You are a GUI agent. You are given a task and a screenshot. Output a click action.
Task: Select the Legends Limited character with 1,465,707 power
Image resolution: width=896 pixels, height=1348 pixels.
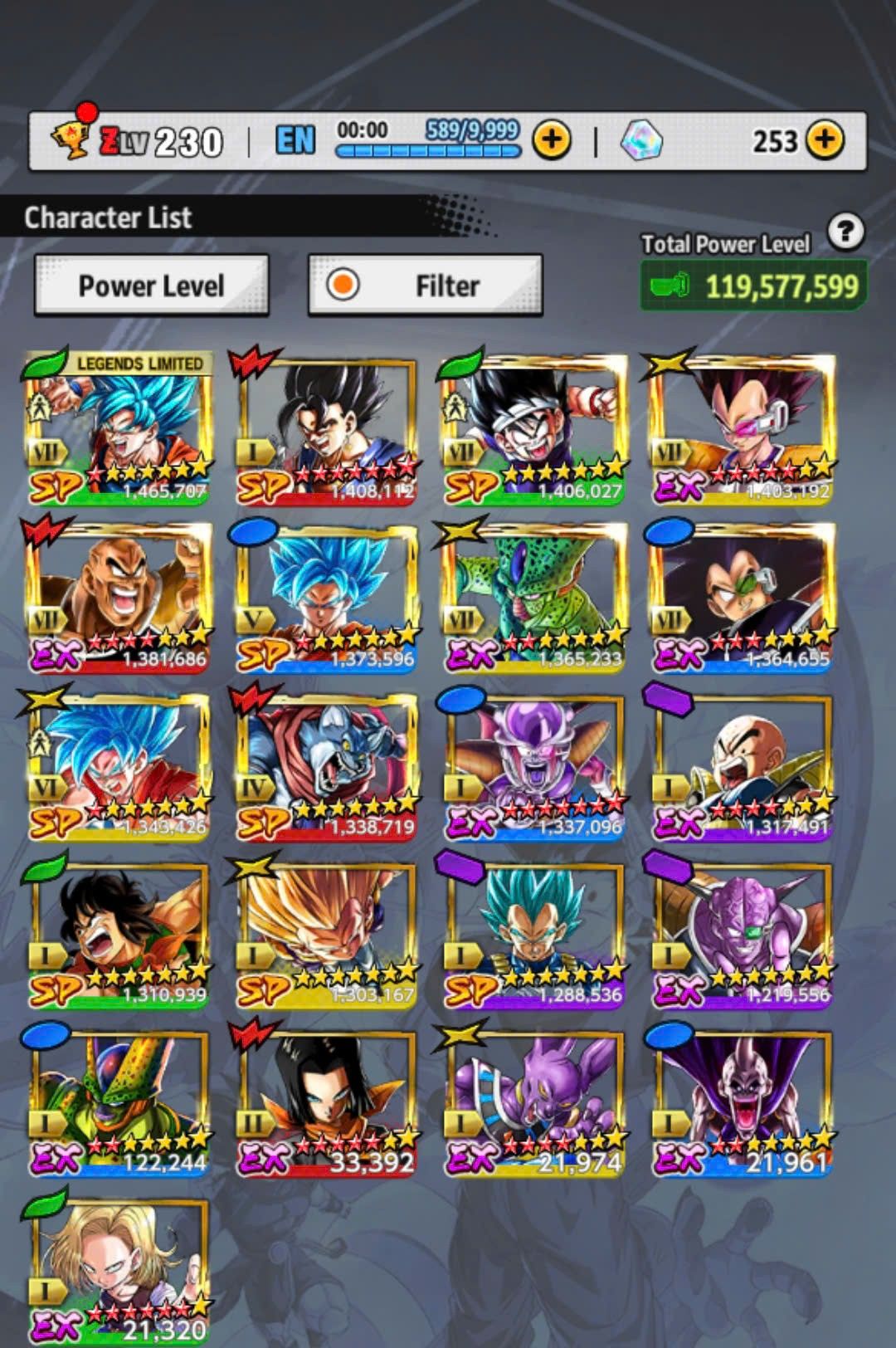[118, 429]
